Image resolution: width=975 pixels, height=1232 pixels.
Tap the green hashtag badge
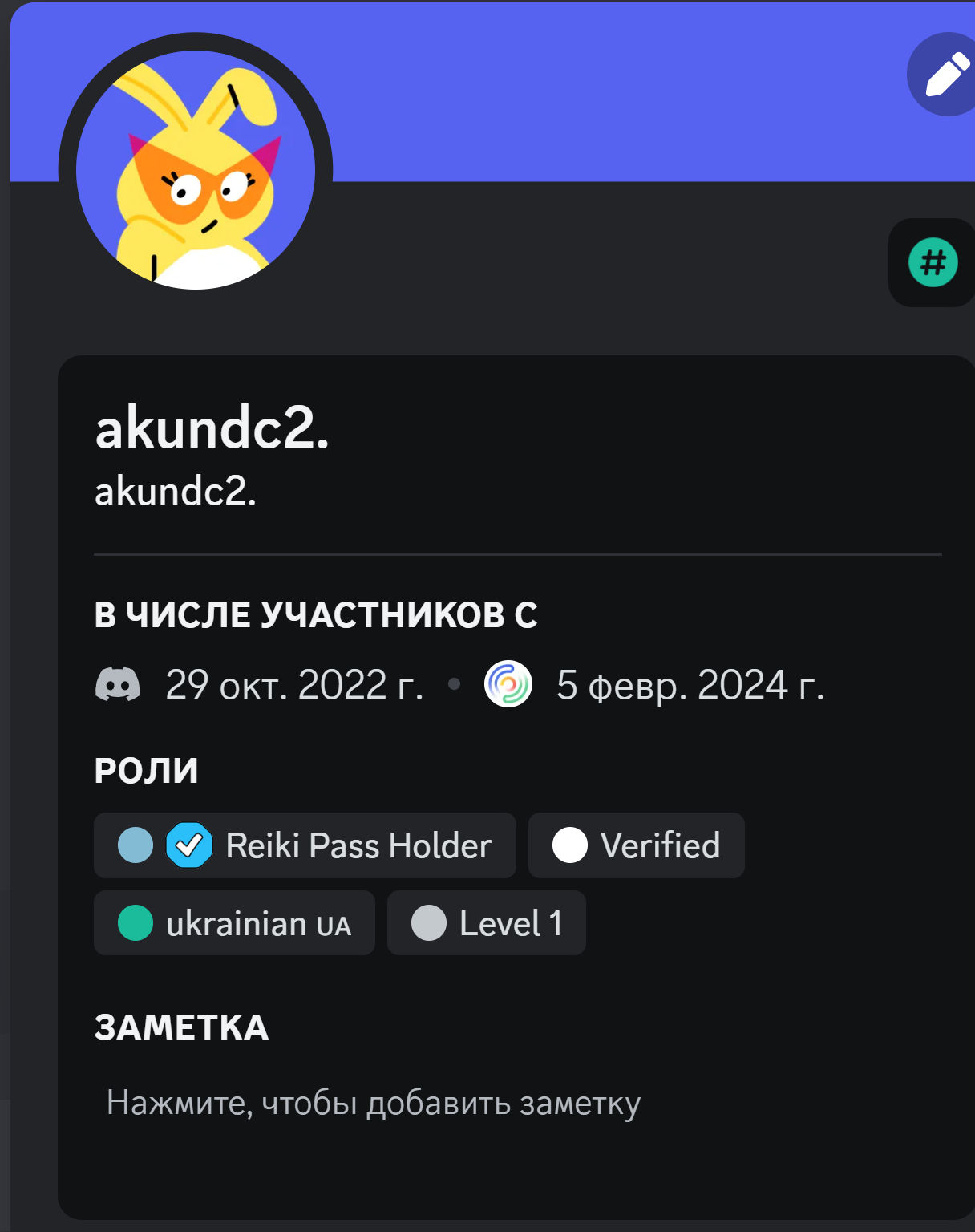pyautogui.click(x=933, y=262)
